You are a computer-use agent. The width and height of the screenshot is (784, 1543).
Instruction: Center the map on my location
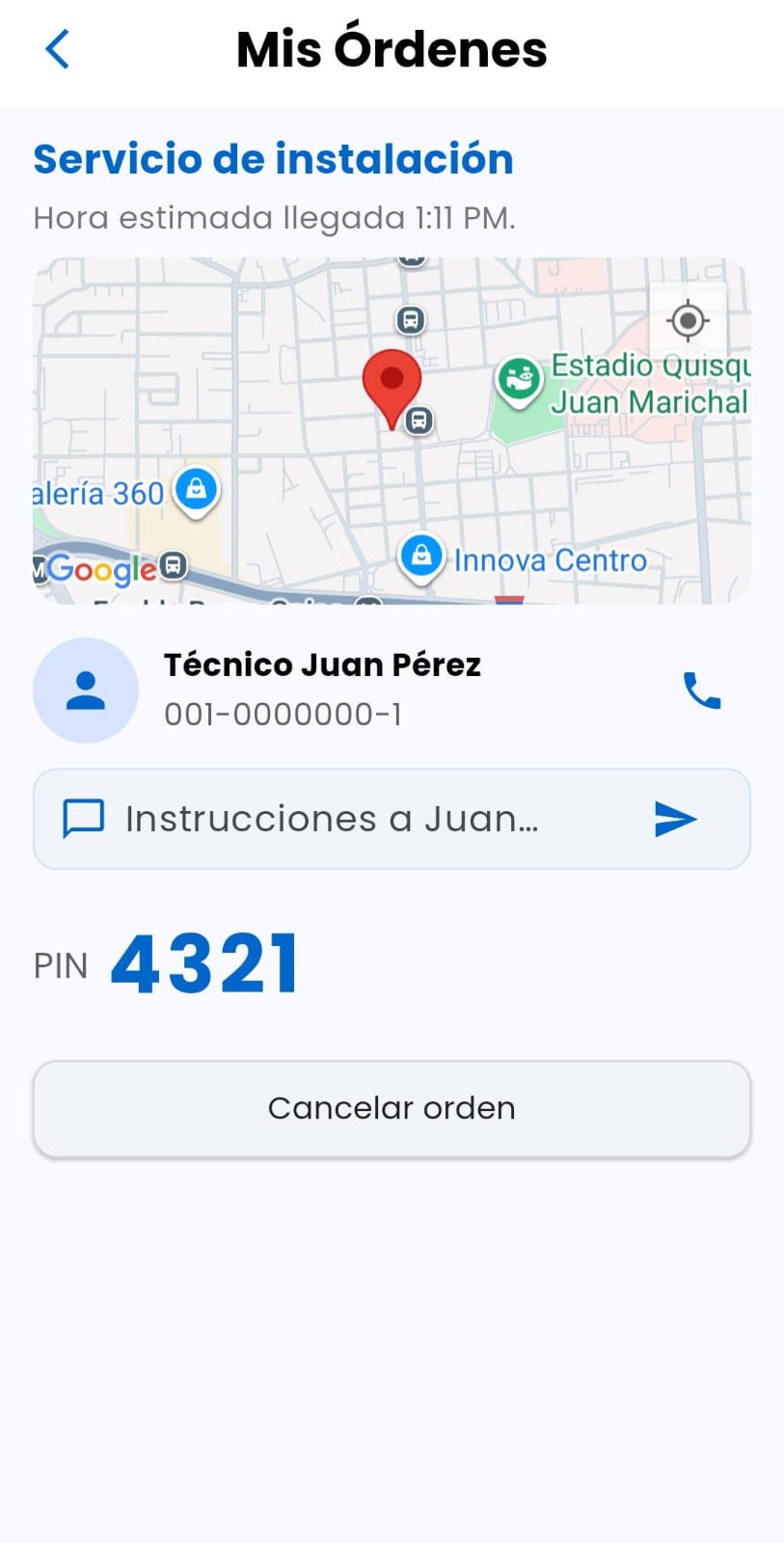click(x=688, y=320)
